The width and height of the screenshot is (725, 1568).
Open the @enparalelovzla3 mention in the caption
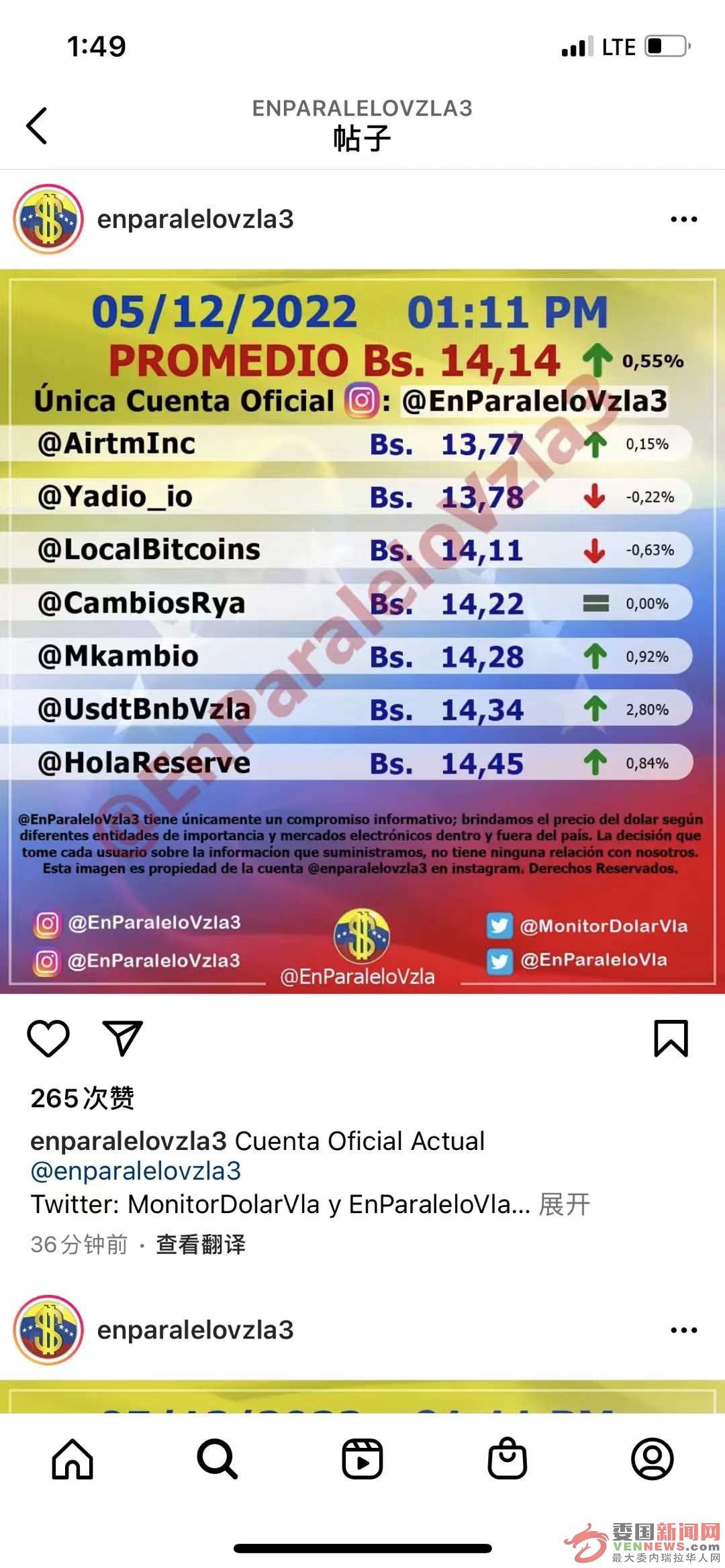(136, 1171)
